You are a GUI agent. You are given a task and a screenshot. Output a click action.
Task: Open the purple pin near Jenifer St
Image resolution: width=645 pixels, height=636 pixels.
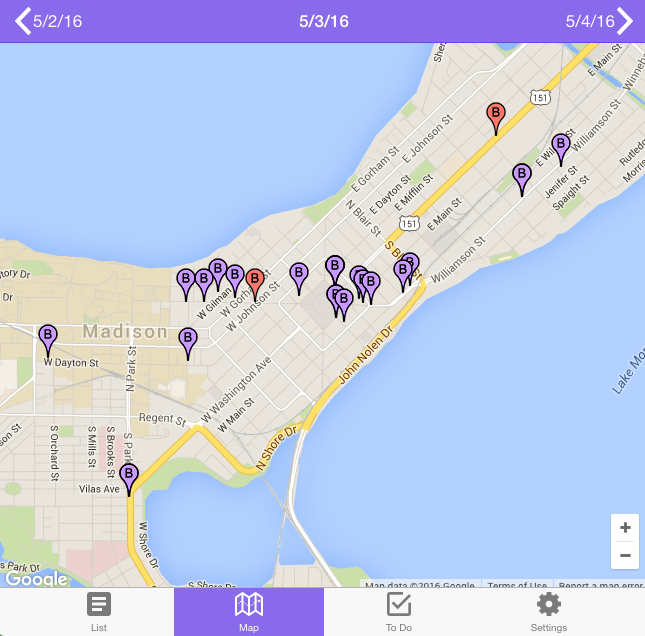click(x=522, y=176)
